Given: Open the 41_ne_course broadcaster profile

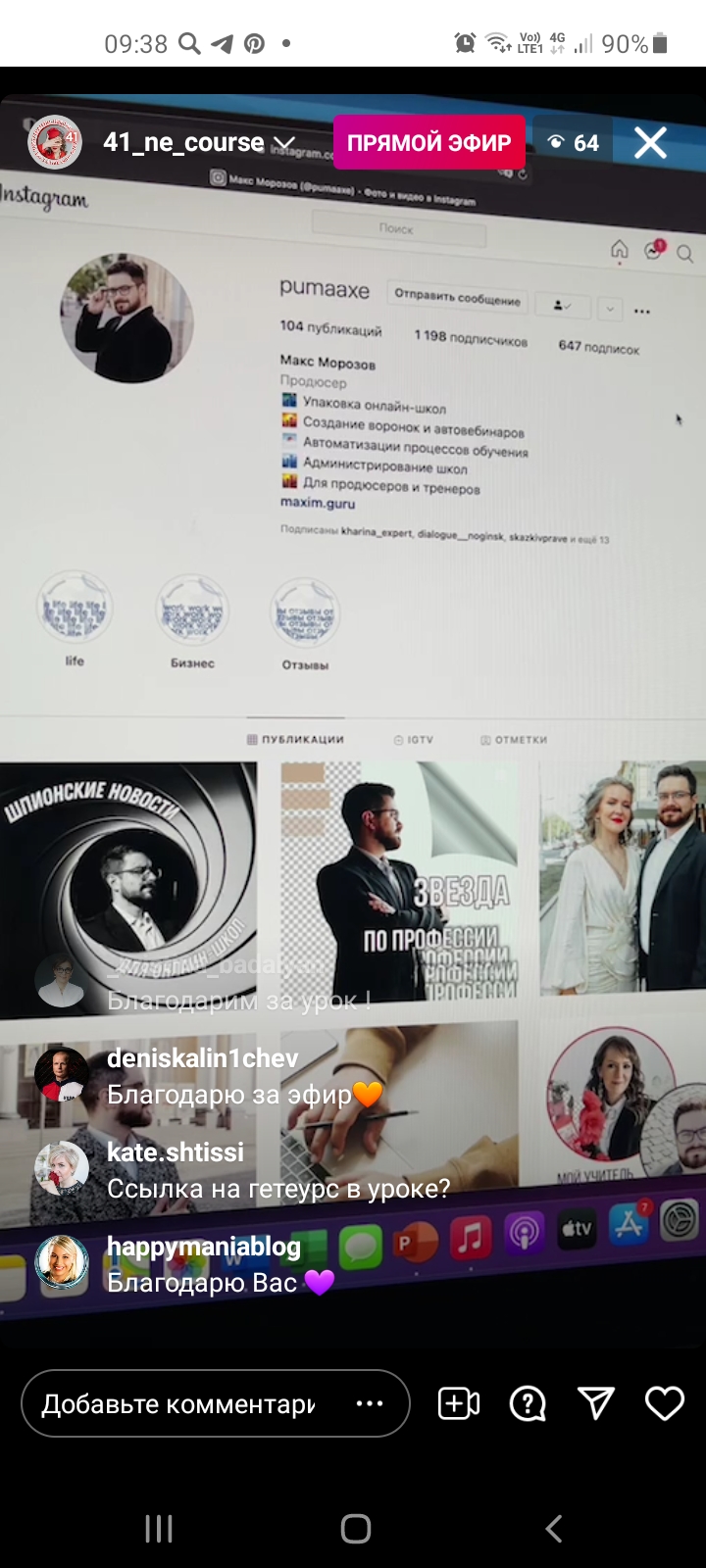Looking at the screenshot, I should pyautogui.click(x=183, y=143).
